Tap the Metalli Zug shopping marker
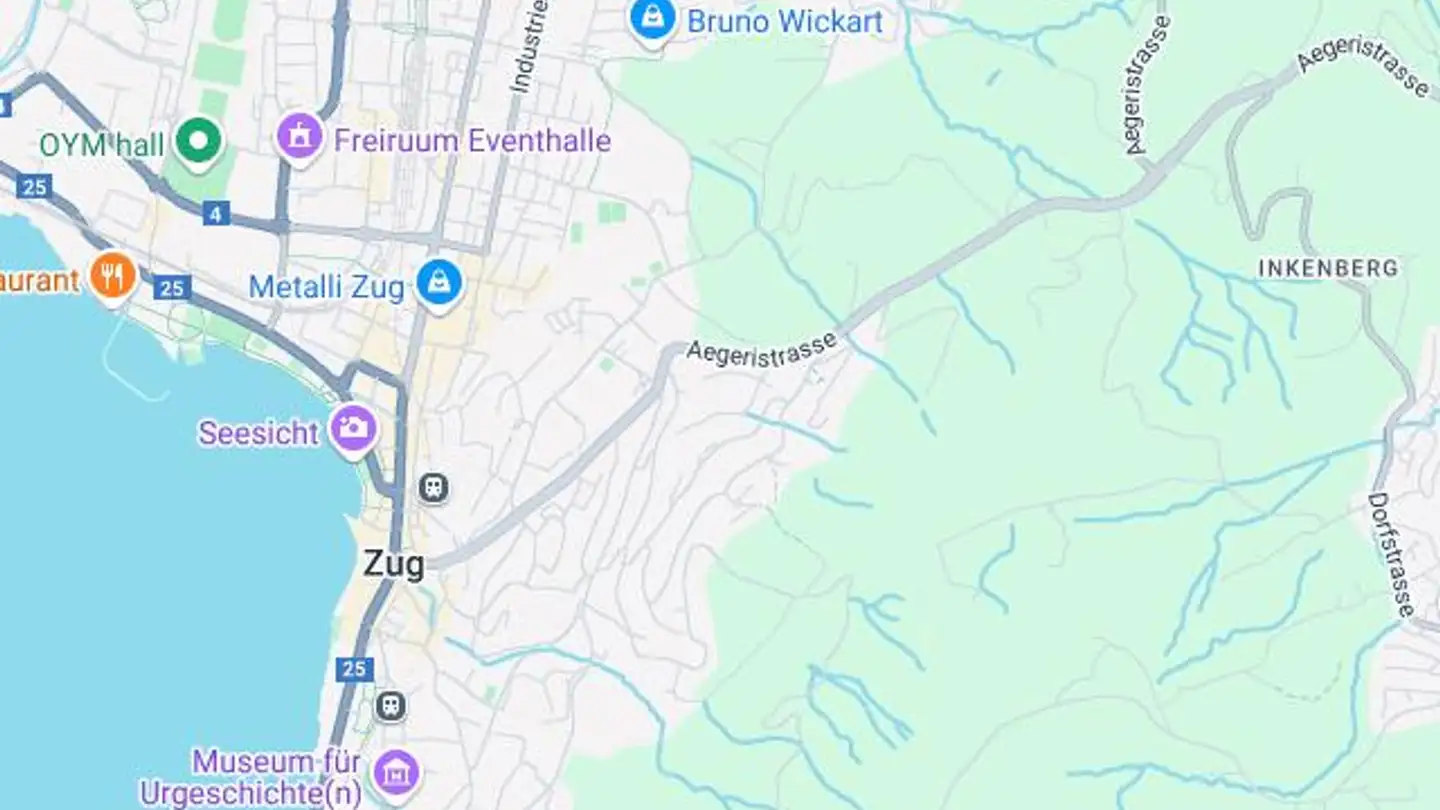 click(439, 284)
